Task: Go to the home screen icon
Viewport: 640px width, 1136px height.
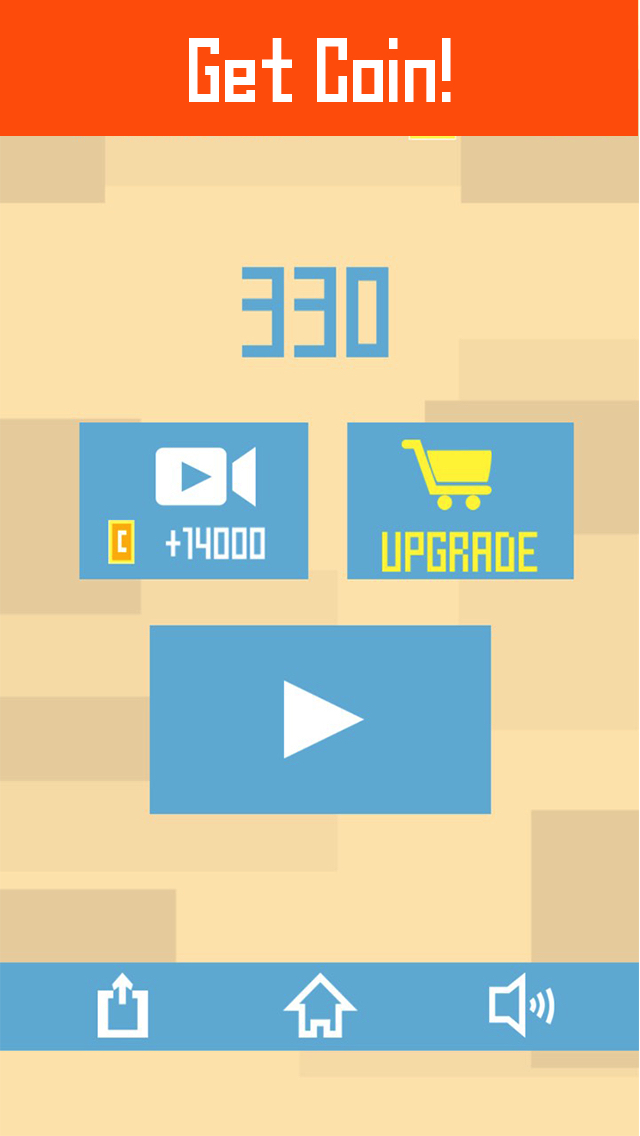Action: [x=320, y=1006]
